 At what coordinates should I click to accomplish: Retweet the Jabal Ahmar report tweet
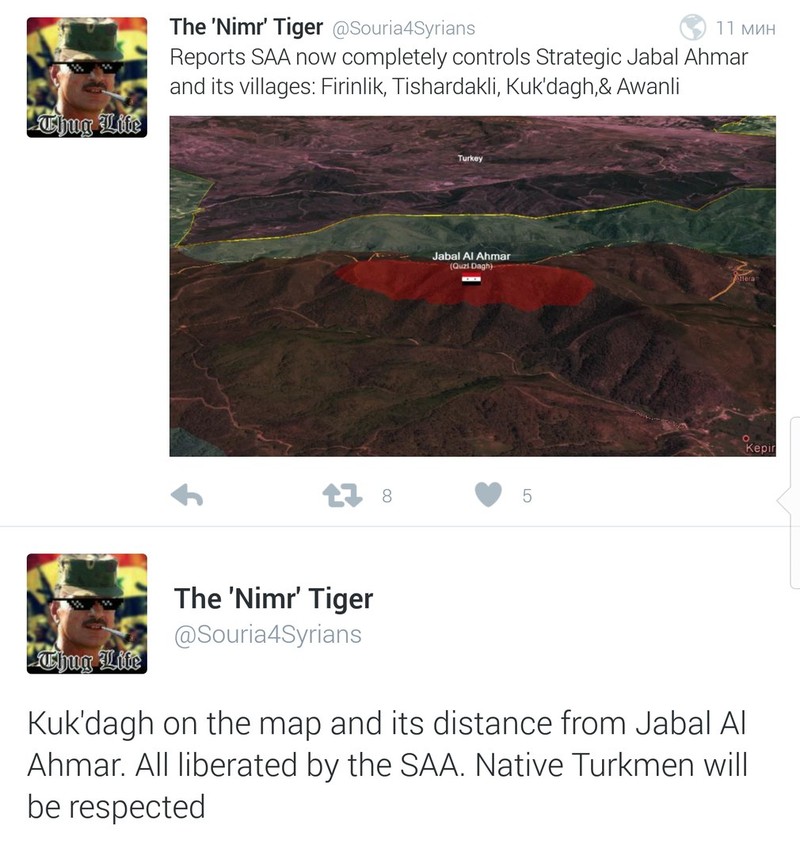337,495
